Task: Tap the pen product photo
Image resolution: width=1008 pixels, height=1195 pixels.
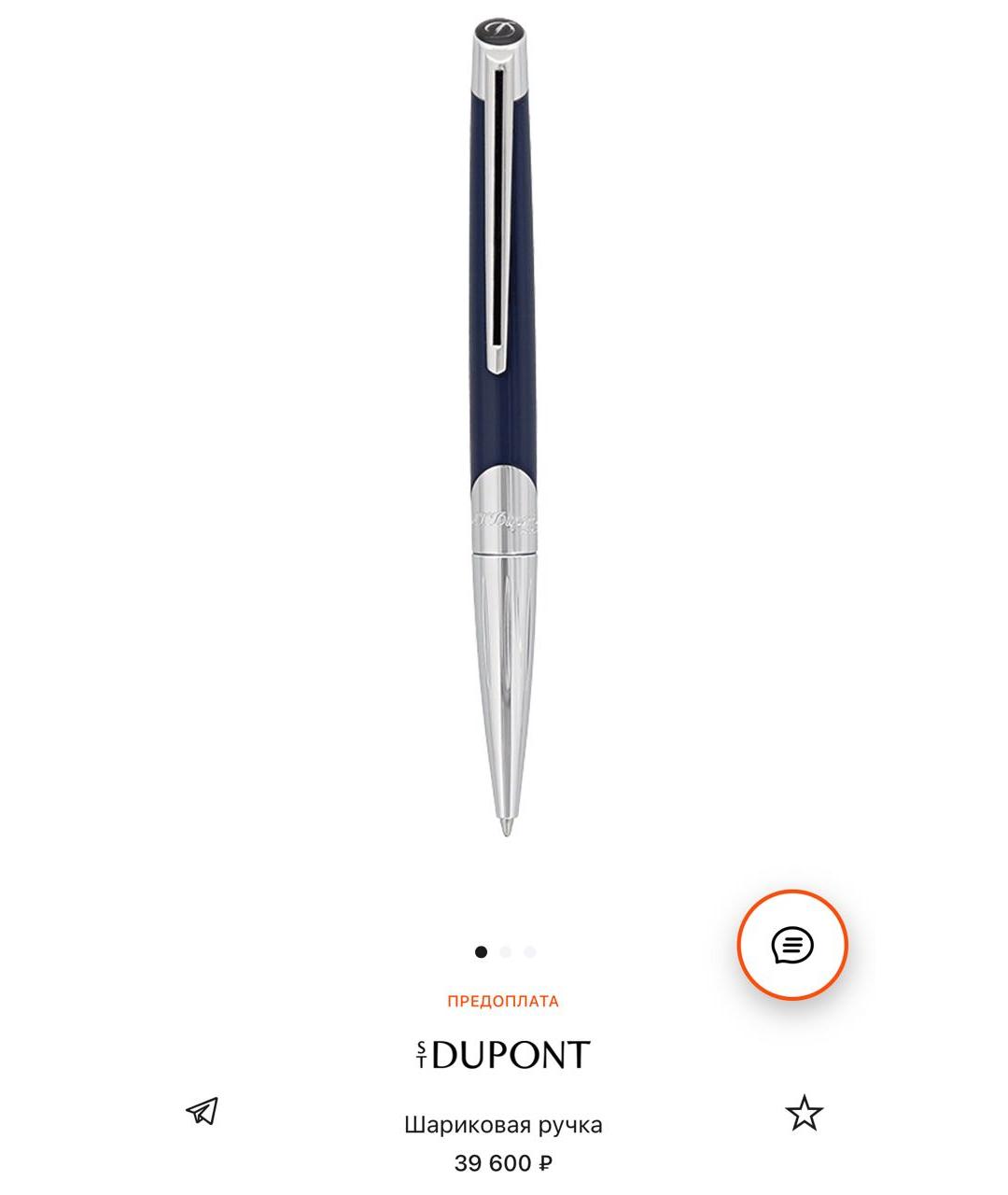Action: (504, 420)
